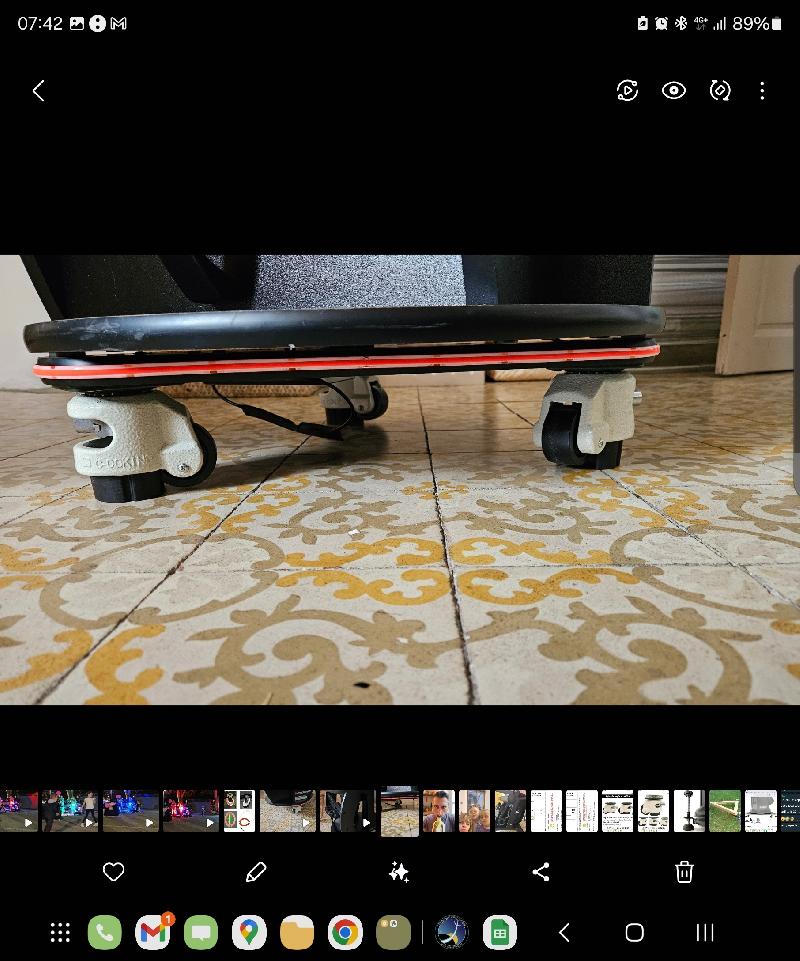Screen dimensions: 800x961
Task: Share this photo
Action: click(541, 872)
